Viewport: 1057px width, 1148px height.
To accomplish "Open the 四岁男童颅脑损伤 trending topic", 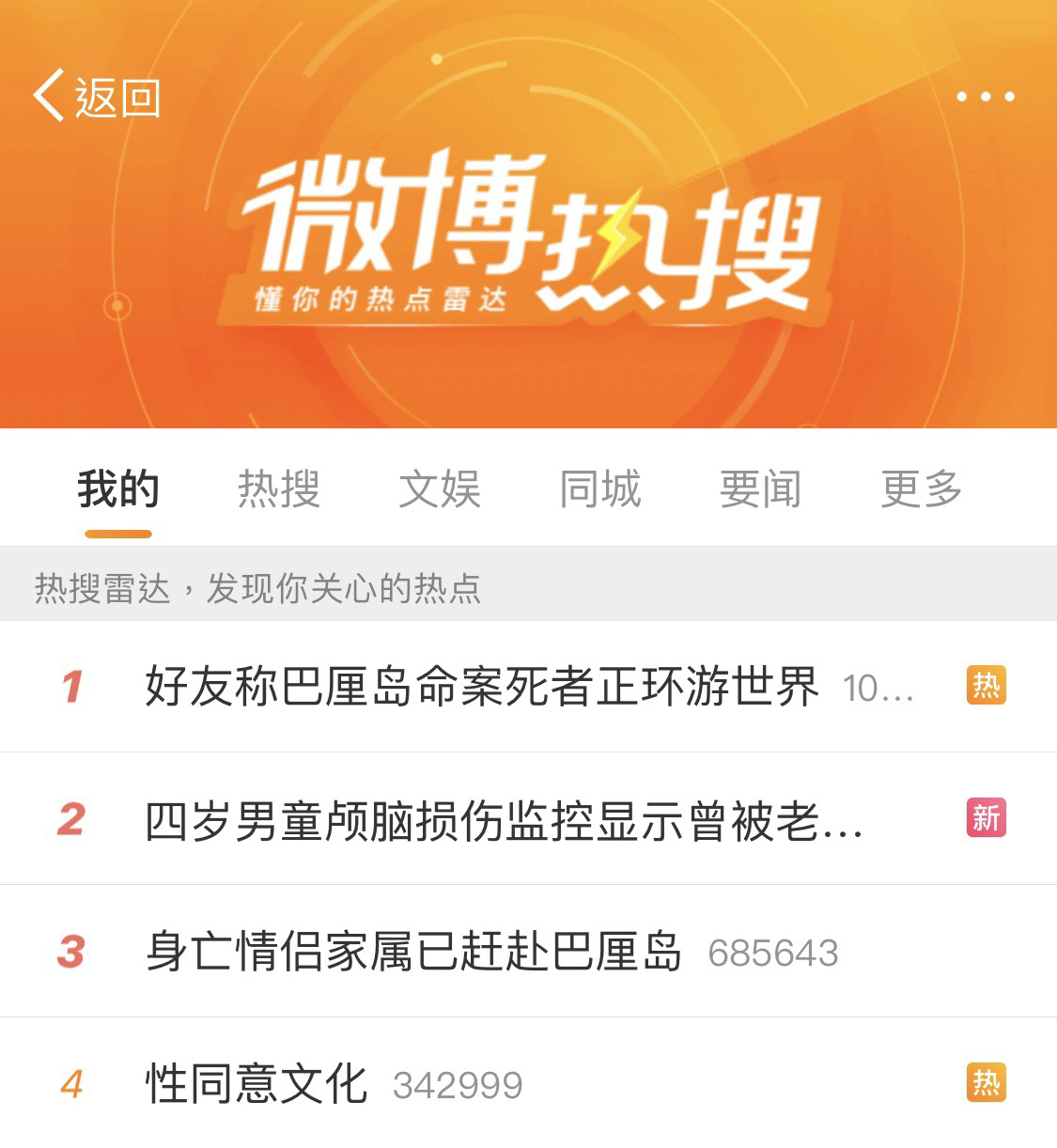I will tap(504, 820).
